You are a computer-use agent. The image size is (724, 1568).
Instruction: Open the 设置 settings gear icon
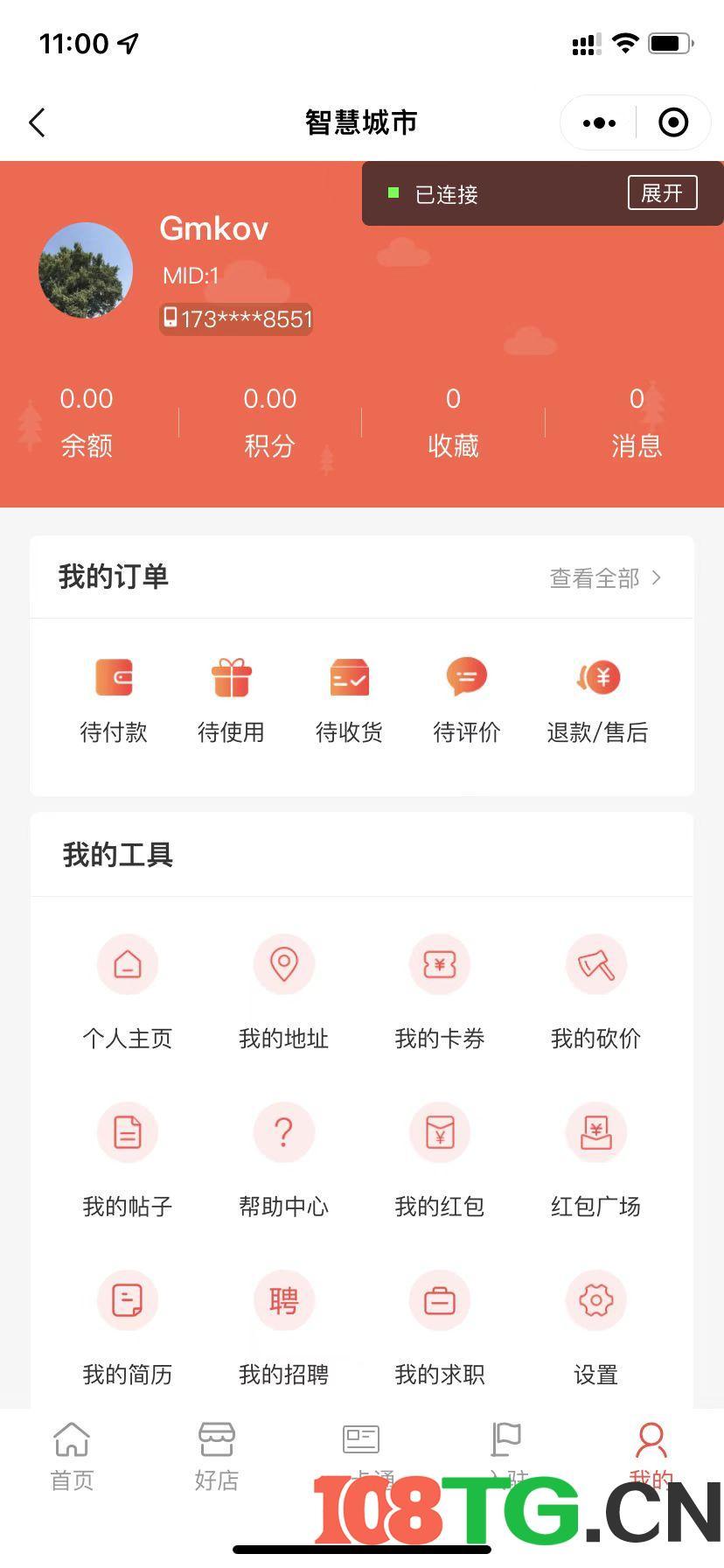pyautogui.click(x=595, y=1300)
